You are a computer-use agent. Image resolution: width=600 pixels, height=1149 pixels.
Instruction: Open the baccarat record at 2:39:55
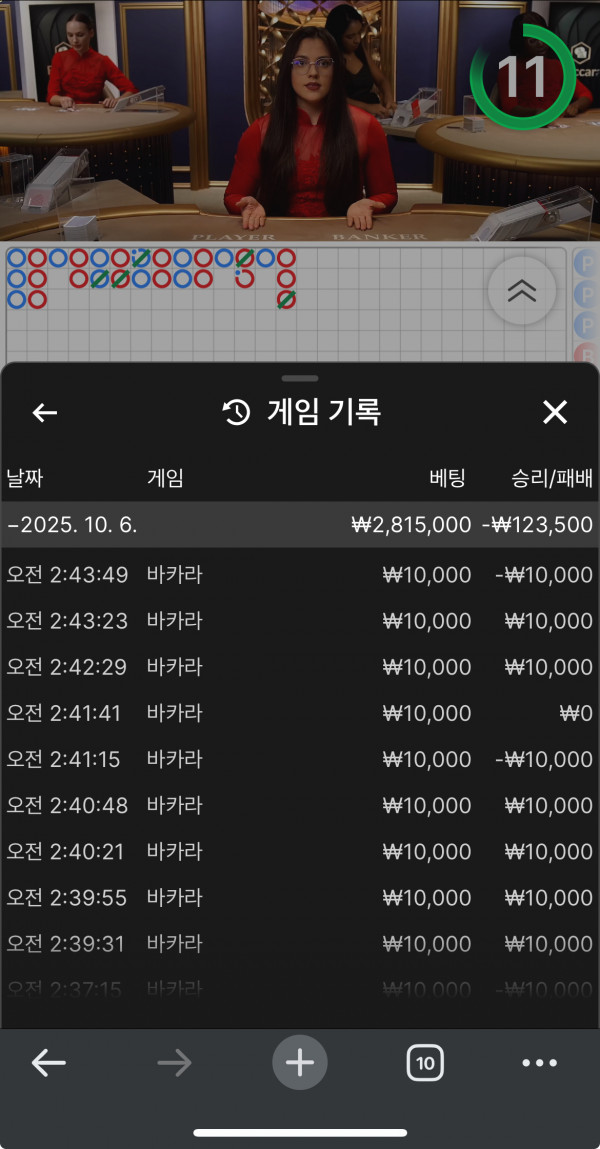(299, 897)
